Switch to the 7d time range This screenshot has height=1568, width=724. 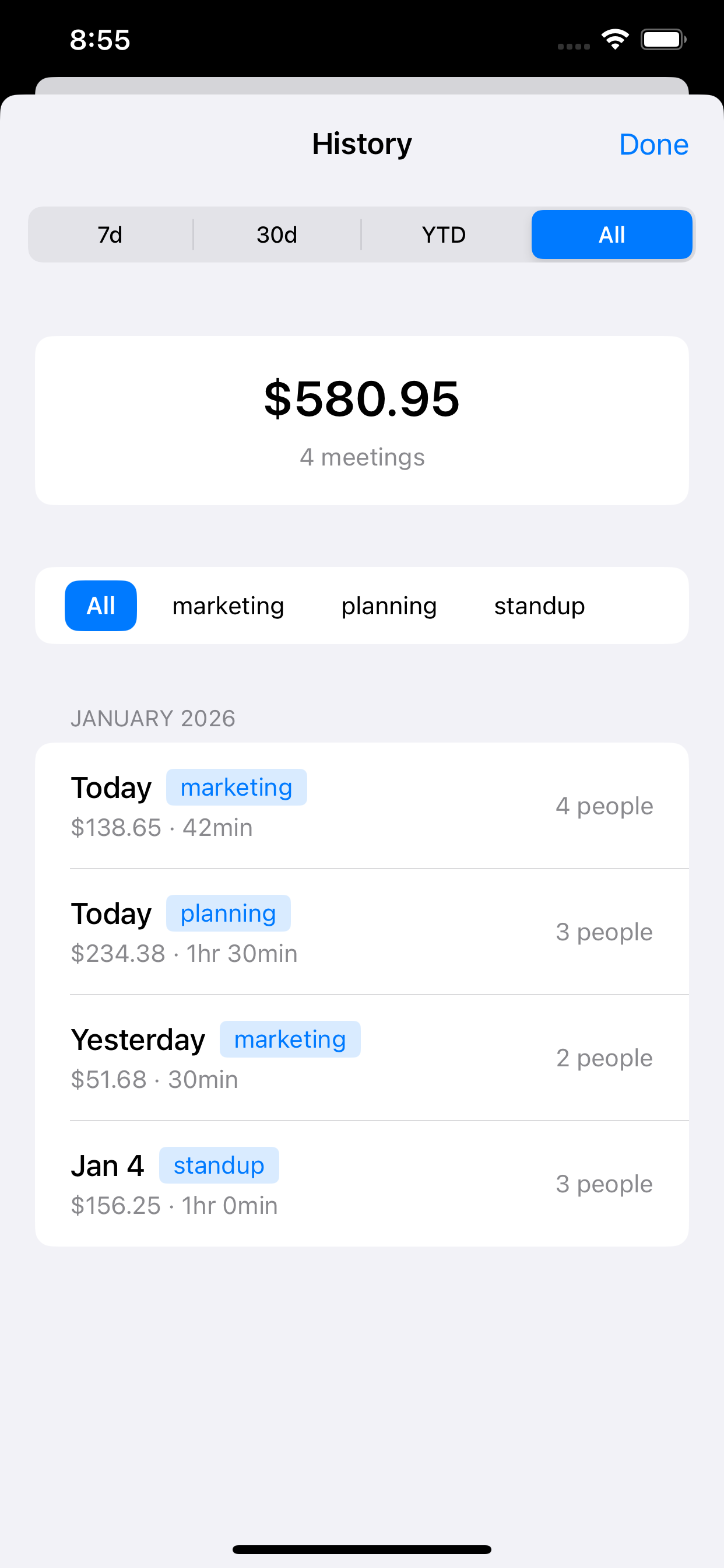(110, 235)
